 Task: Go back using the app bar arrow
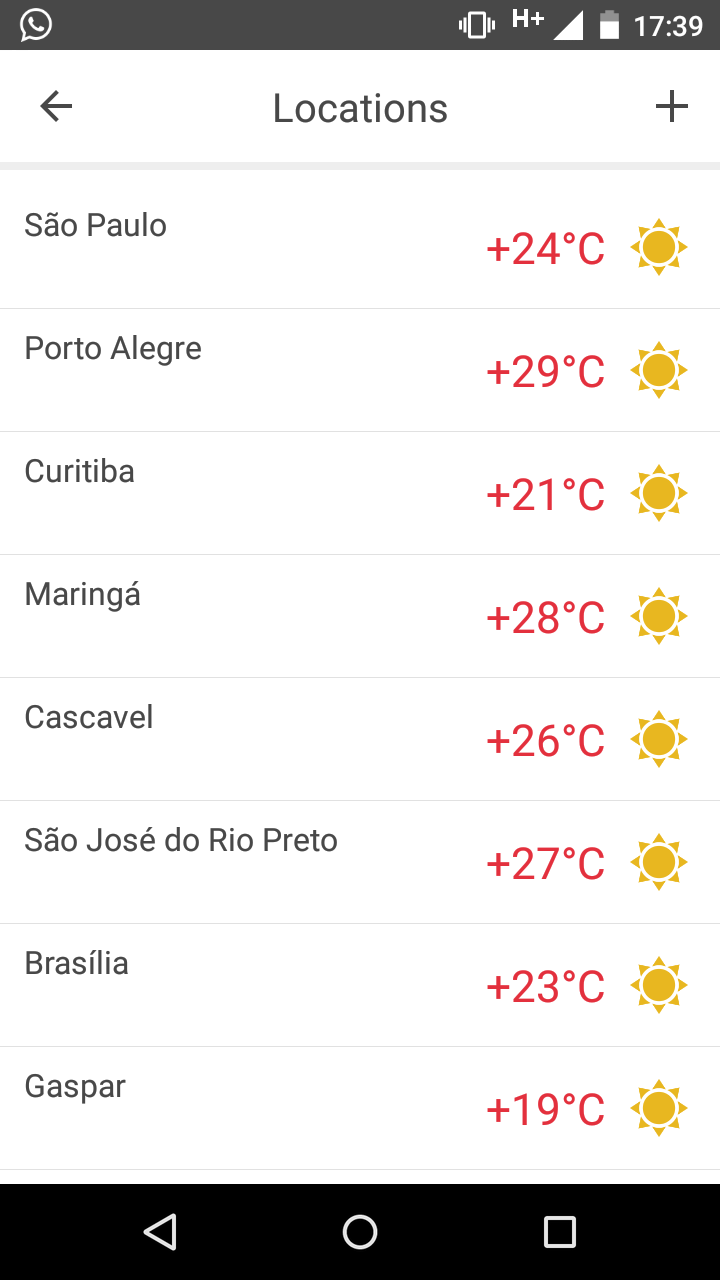(56, 106)
